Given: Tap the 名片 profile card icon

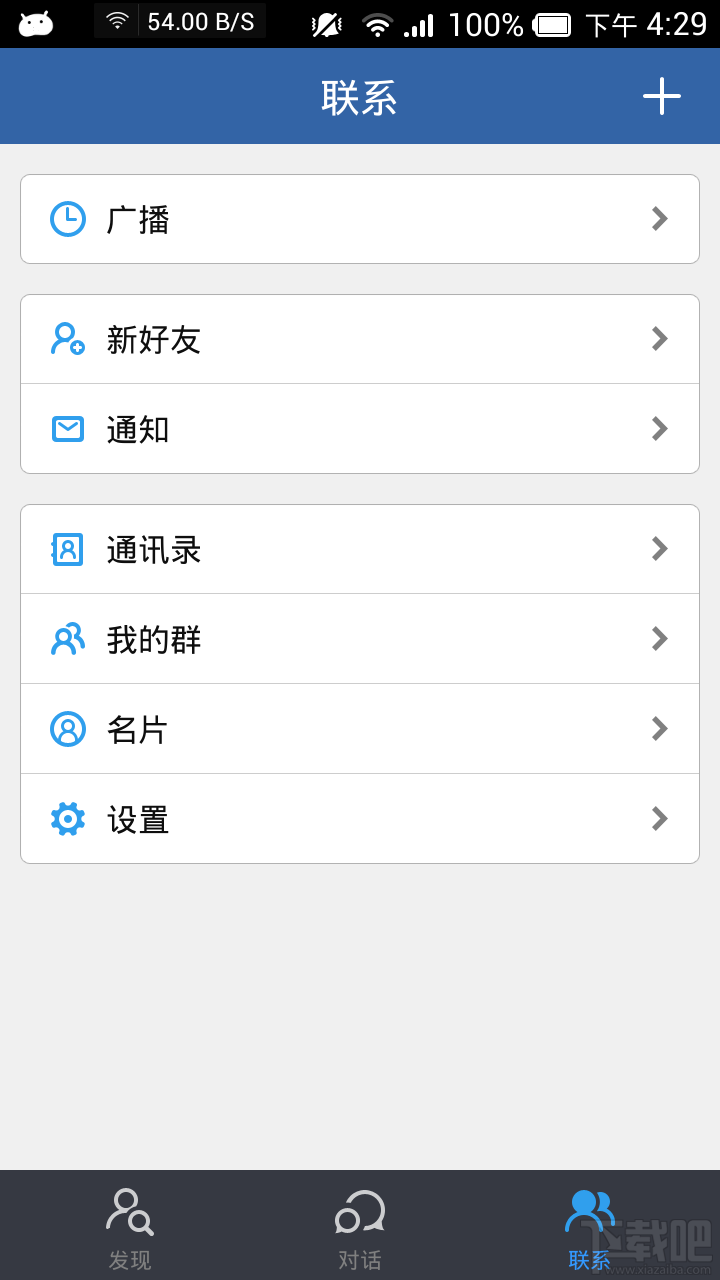Looking at the screenshot, I should point(66,728).
